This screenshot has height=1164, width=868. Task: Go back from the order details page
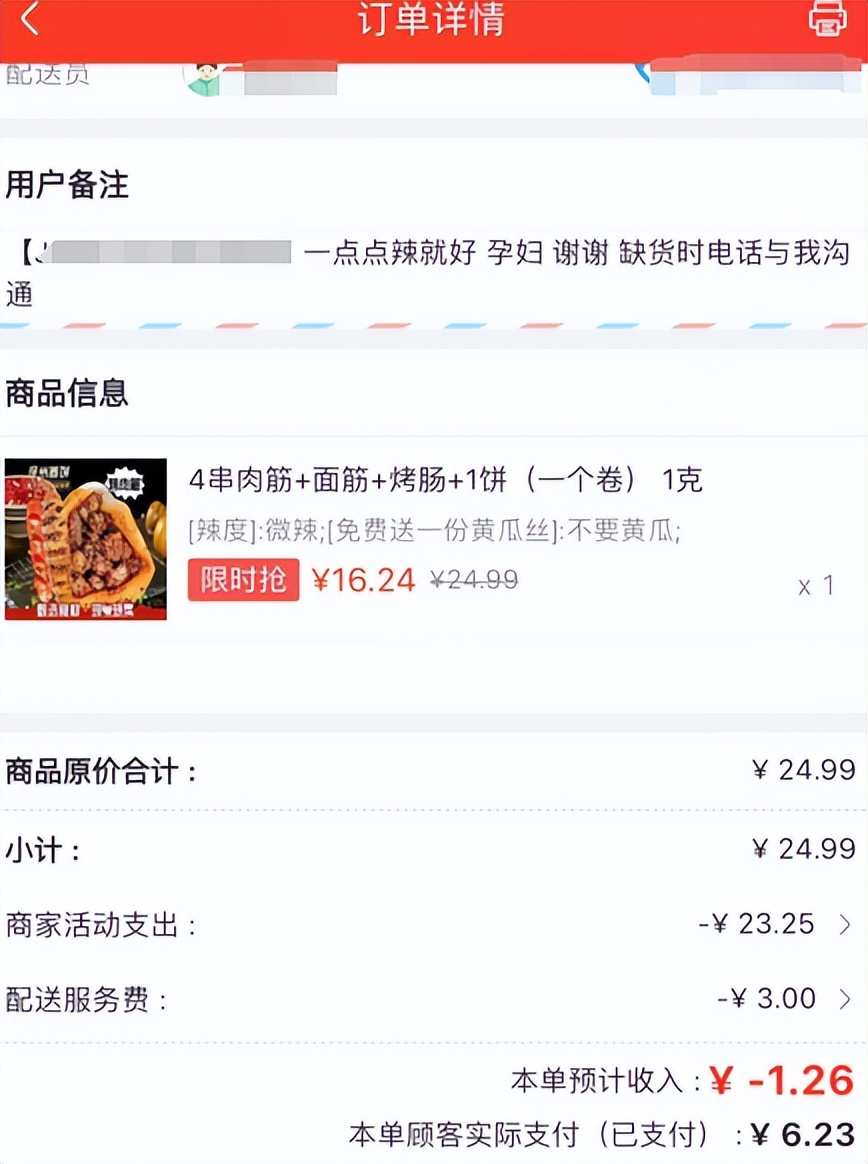click(x=30, y=19)
